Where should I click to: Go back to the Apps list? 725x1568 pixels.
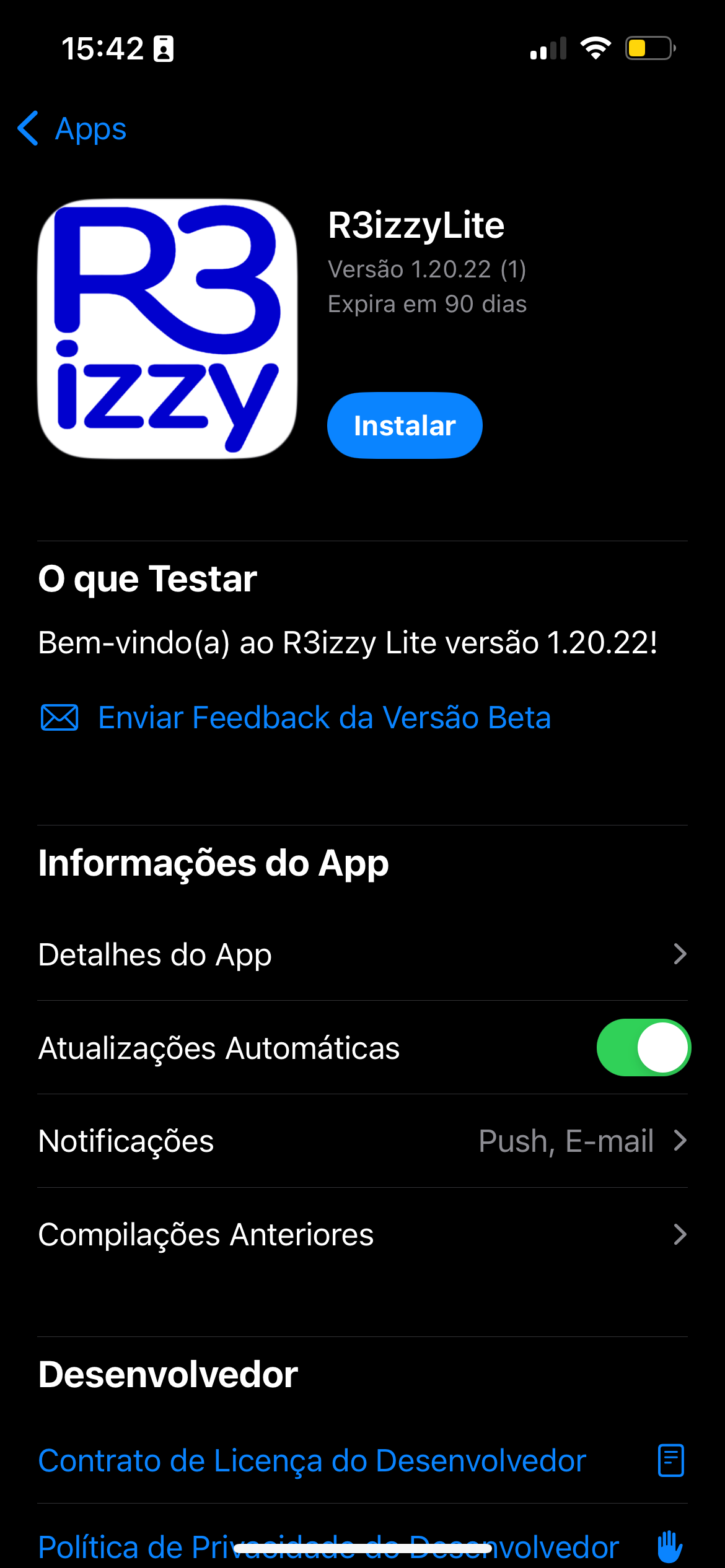pos(72,129)
